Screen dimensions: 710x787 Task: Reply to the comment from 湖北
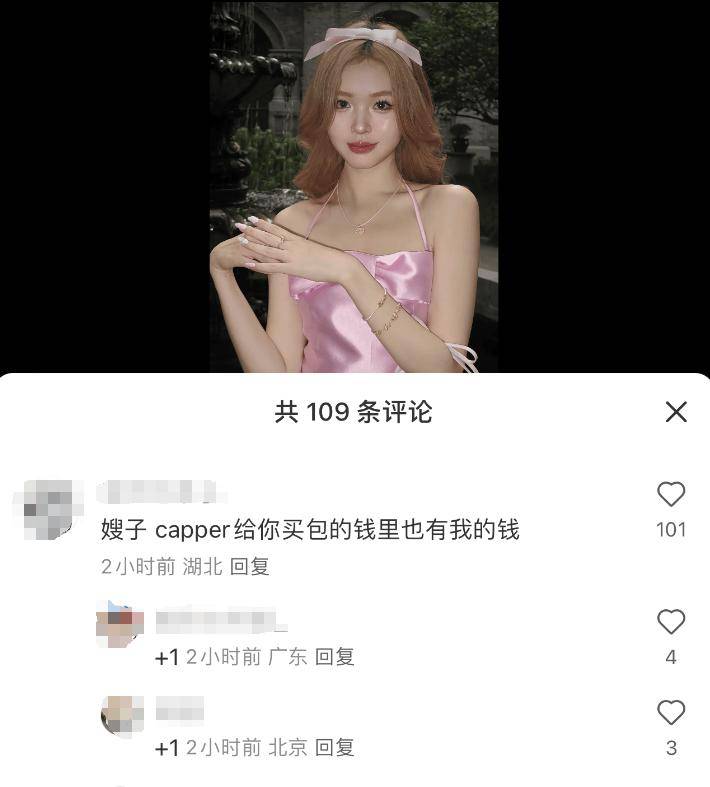[x=249, y=566]
